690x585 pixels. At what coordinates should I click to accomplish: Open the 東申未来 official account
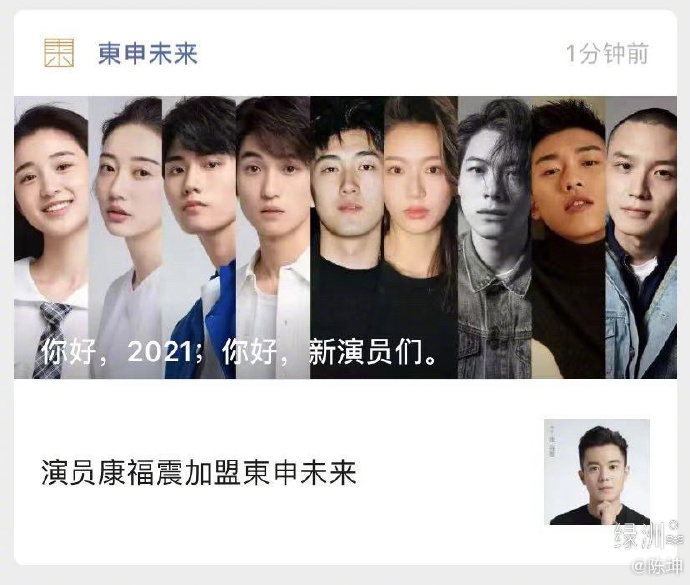[147, 53]
